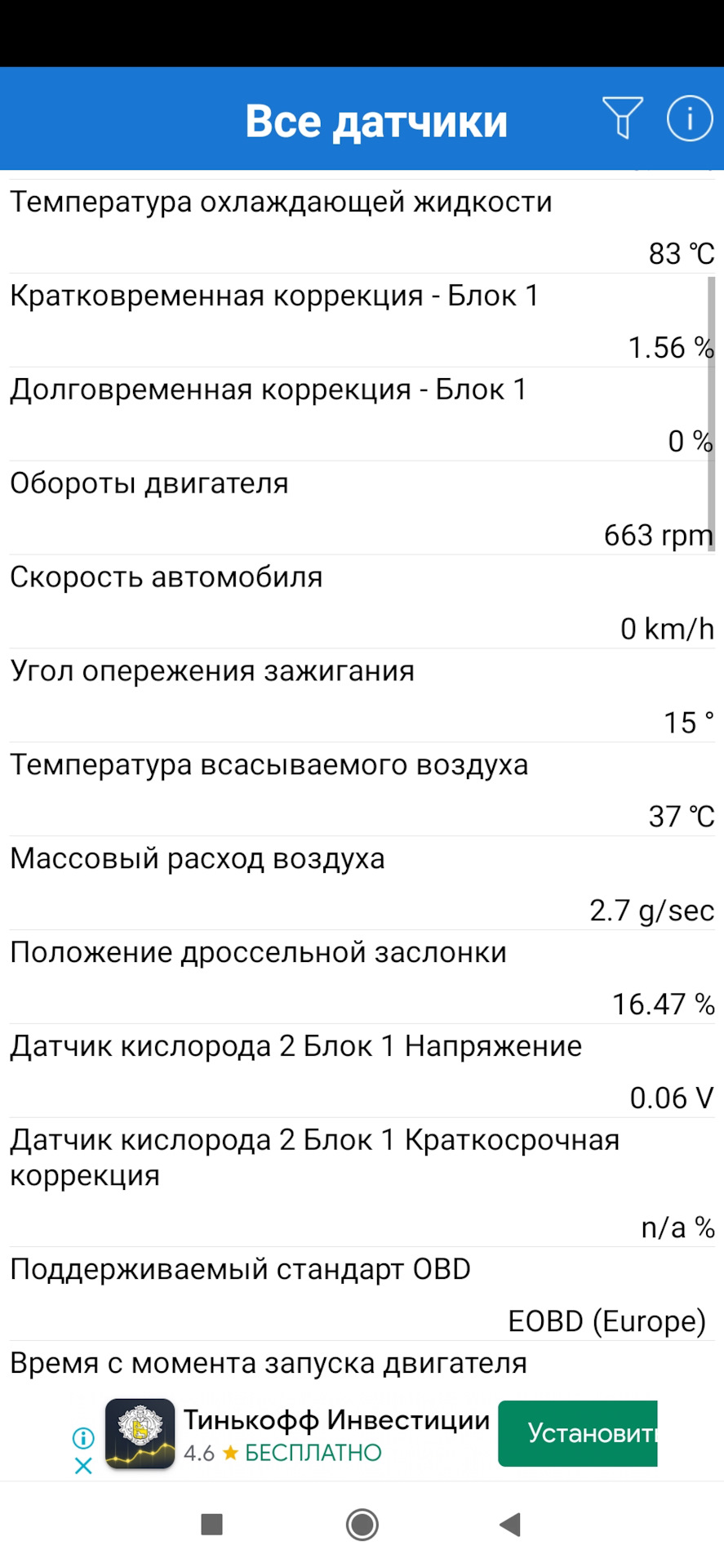
Task: Open Массовый расход воздуха sensor
Action: [362, 884]
